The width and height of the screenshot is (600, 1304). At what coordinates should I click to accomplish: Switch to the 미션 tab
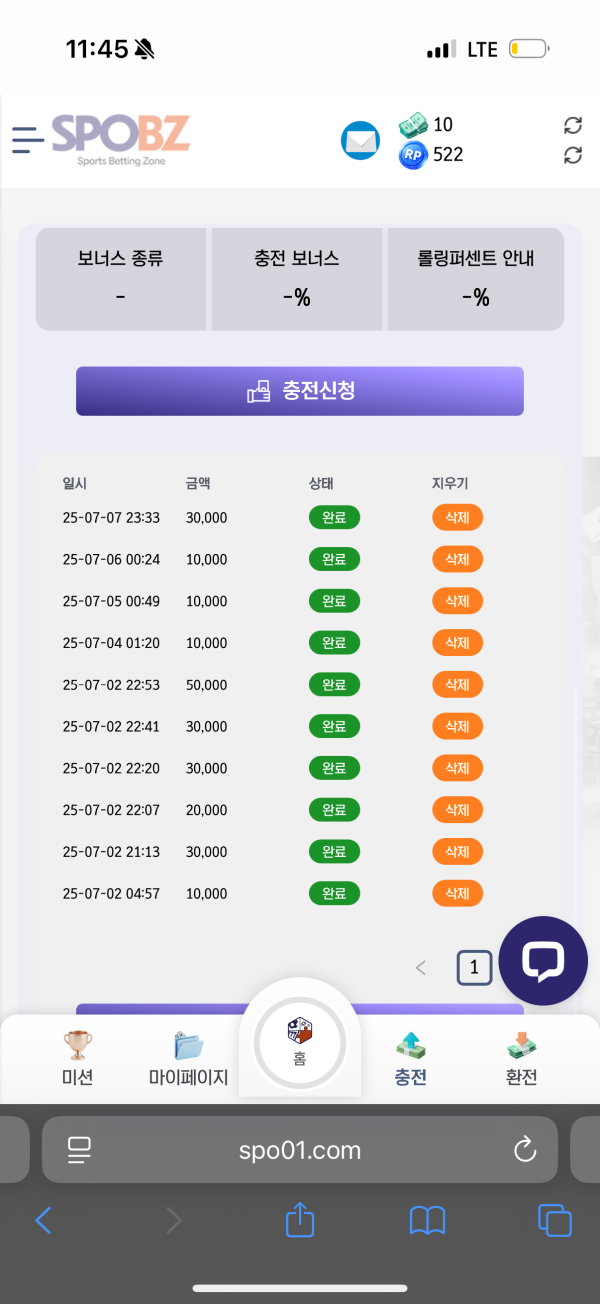pyautogui.click(x=77, y=1058)
